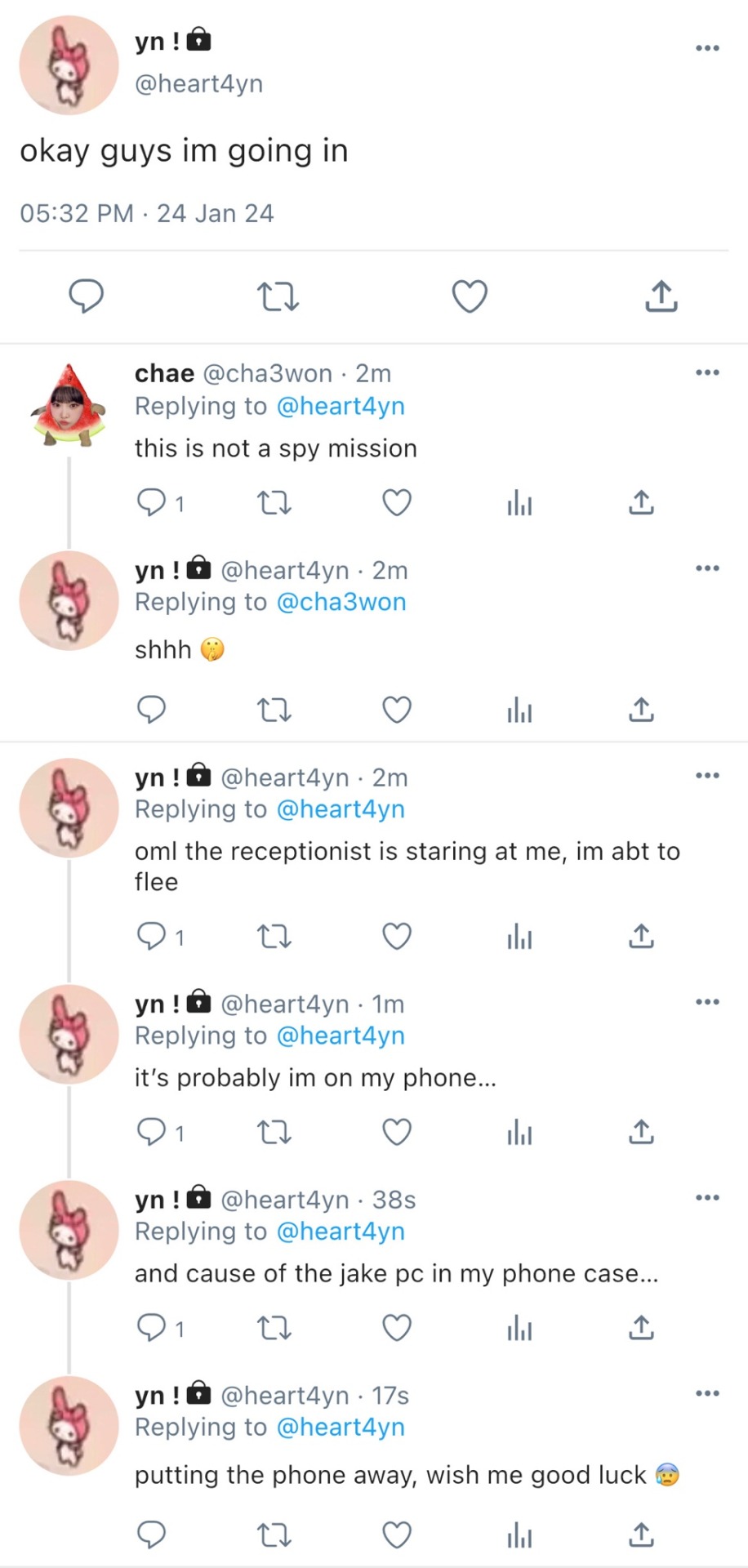The height and width of the screenshot is (1568, 748).
Task: Like the receptionist staring tweet
Action: (397, 936)
